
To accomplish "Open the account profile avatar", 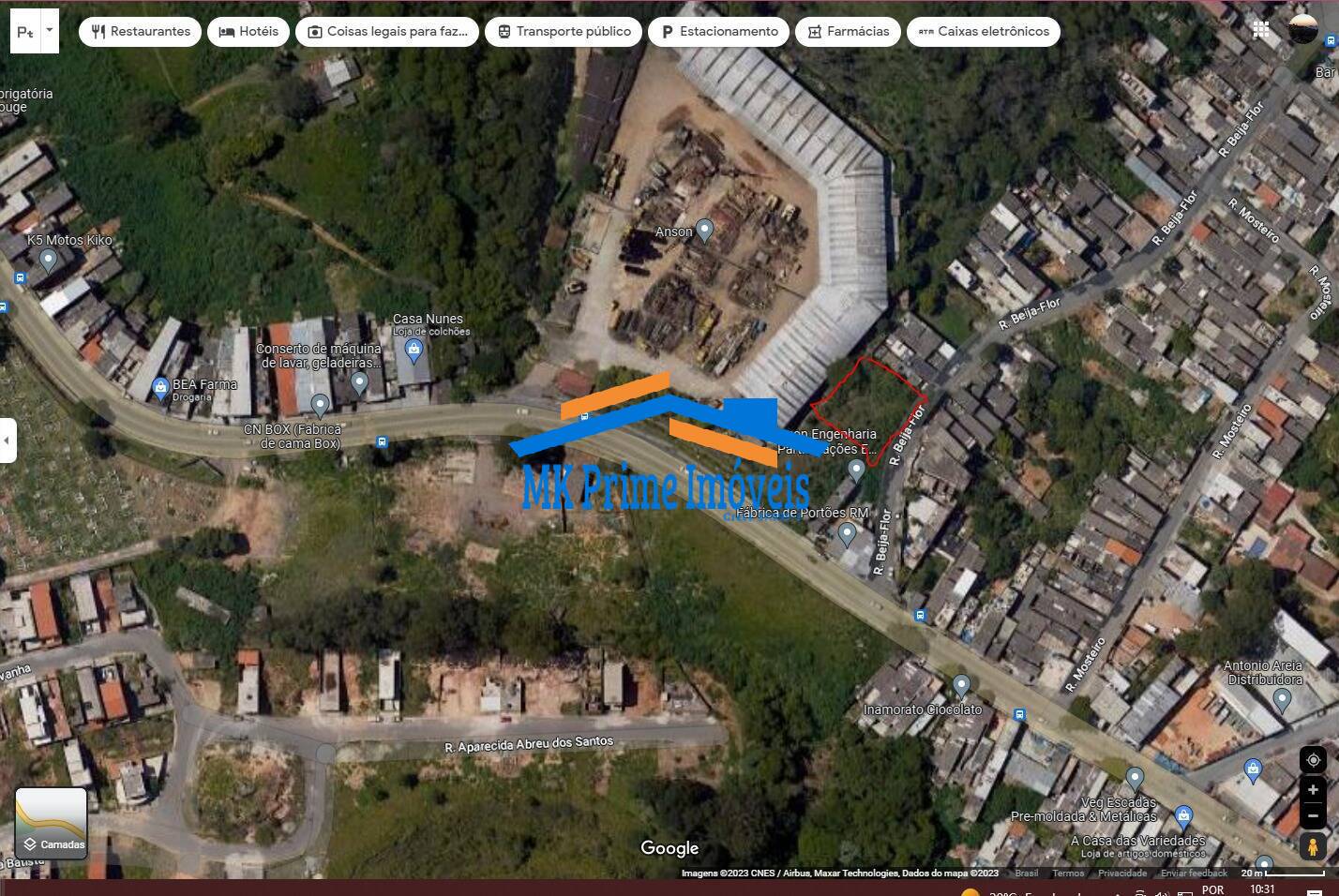I will [1302, 30].
